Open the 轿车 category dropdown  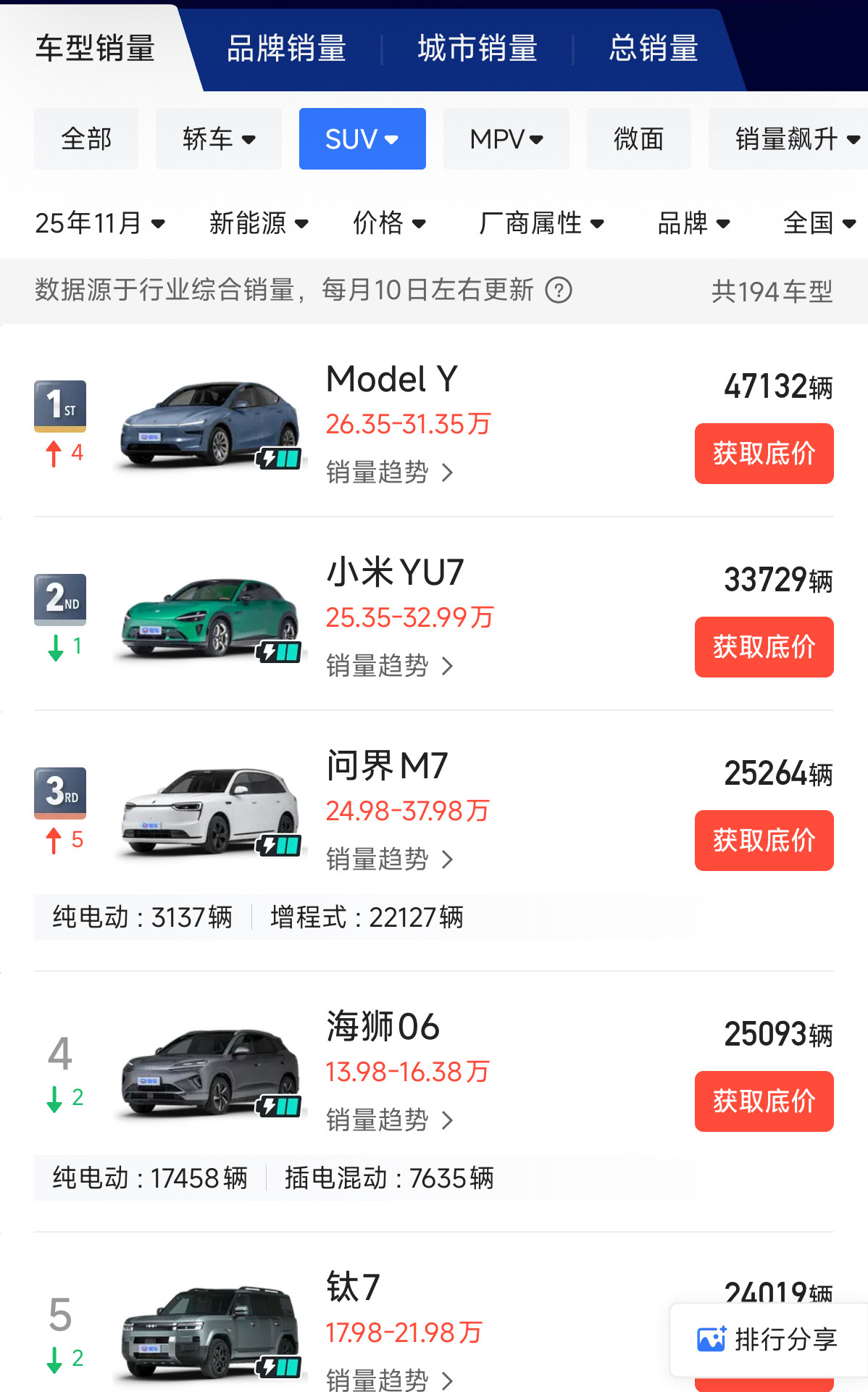pos(218,138)
